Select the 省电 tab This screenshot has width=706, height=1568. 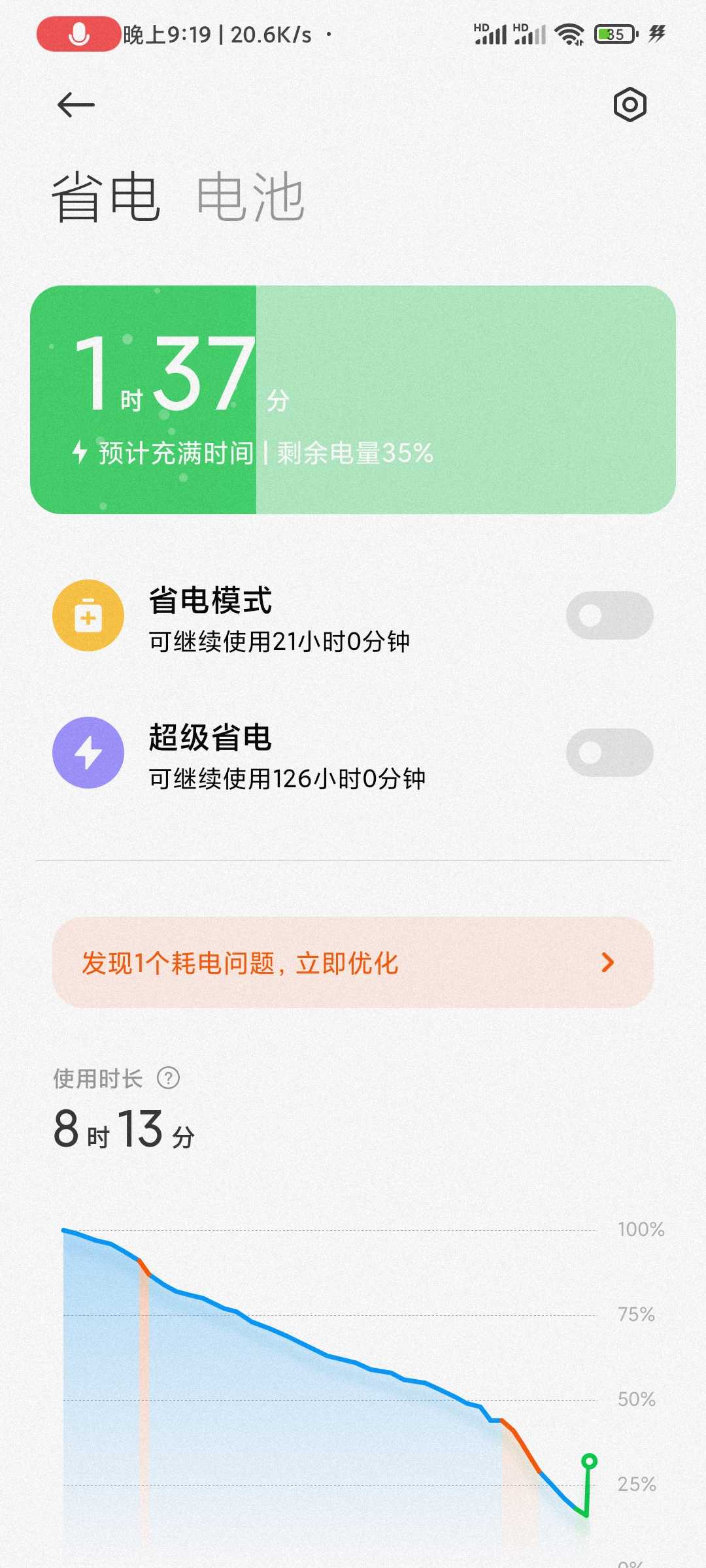point(106,197)
